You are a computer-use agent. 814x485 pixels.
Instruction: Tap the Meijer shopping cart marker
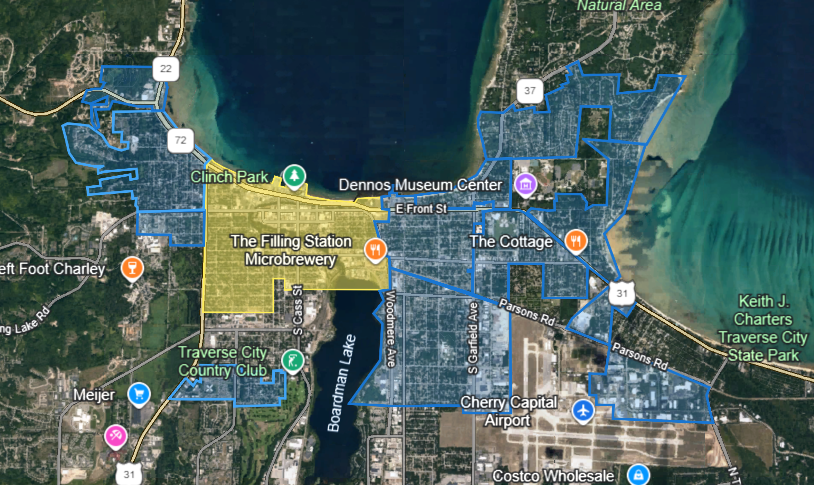(x=139, y=395)
